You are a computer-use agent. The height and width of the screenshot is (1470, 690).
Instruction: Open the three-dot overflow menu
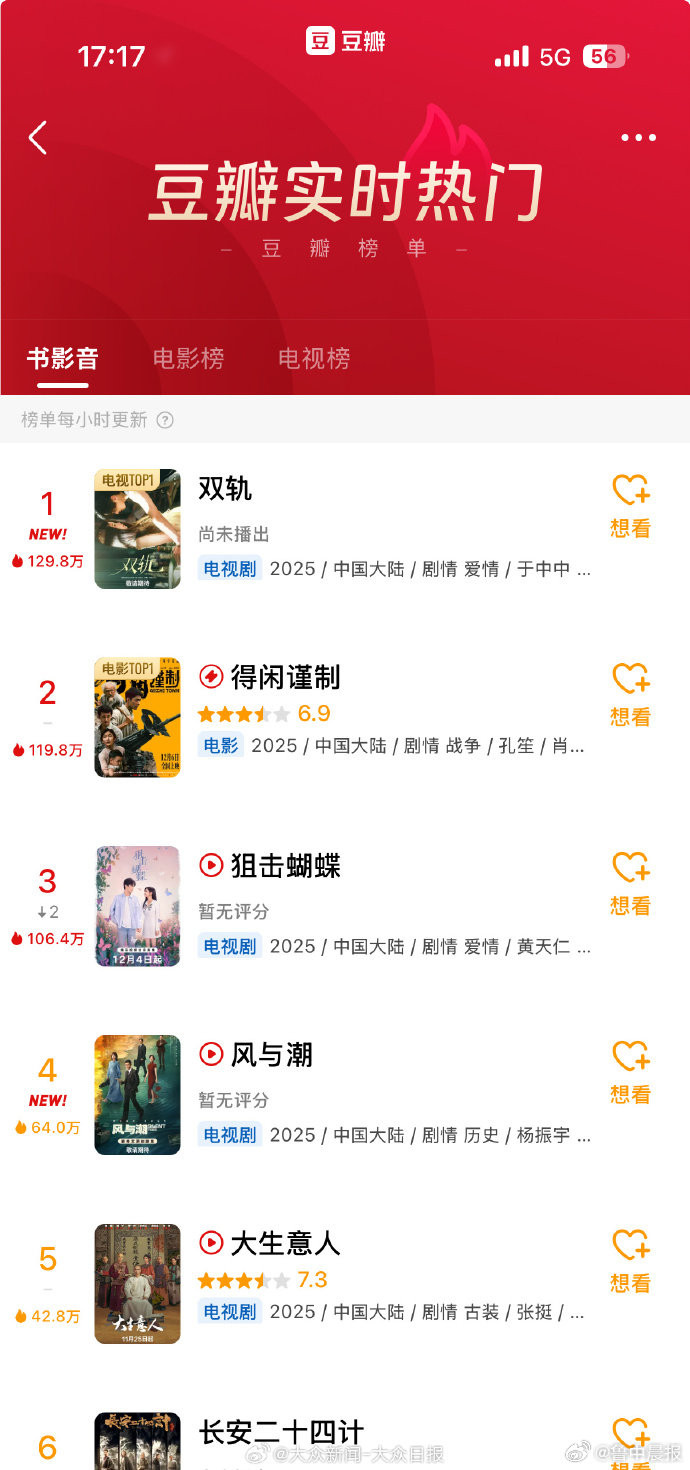(638, 138)
